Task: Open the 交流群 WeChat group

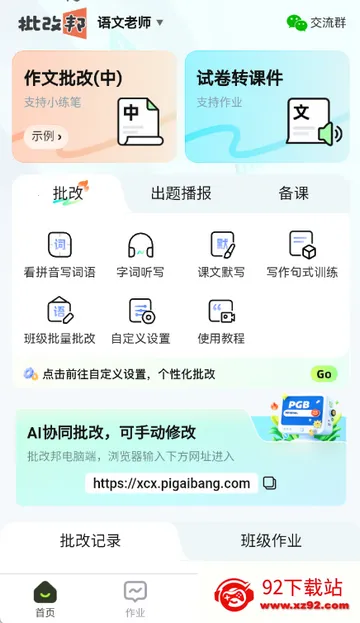Action: click(x=316, y=23)
